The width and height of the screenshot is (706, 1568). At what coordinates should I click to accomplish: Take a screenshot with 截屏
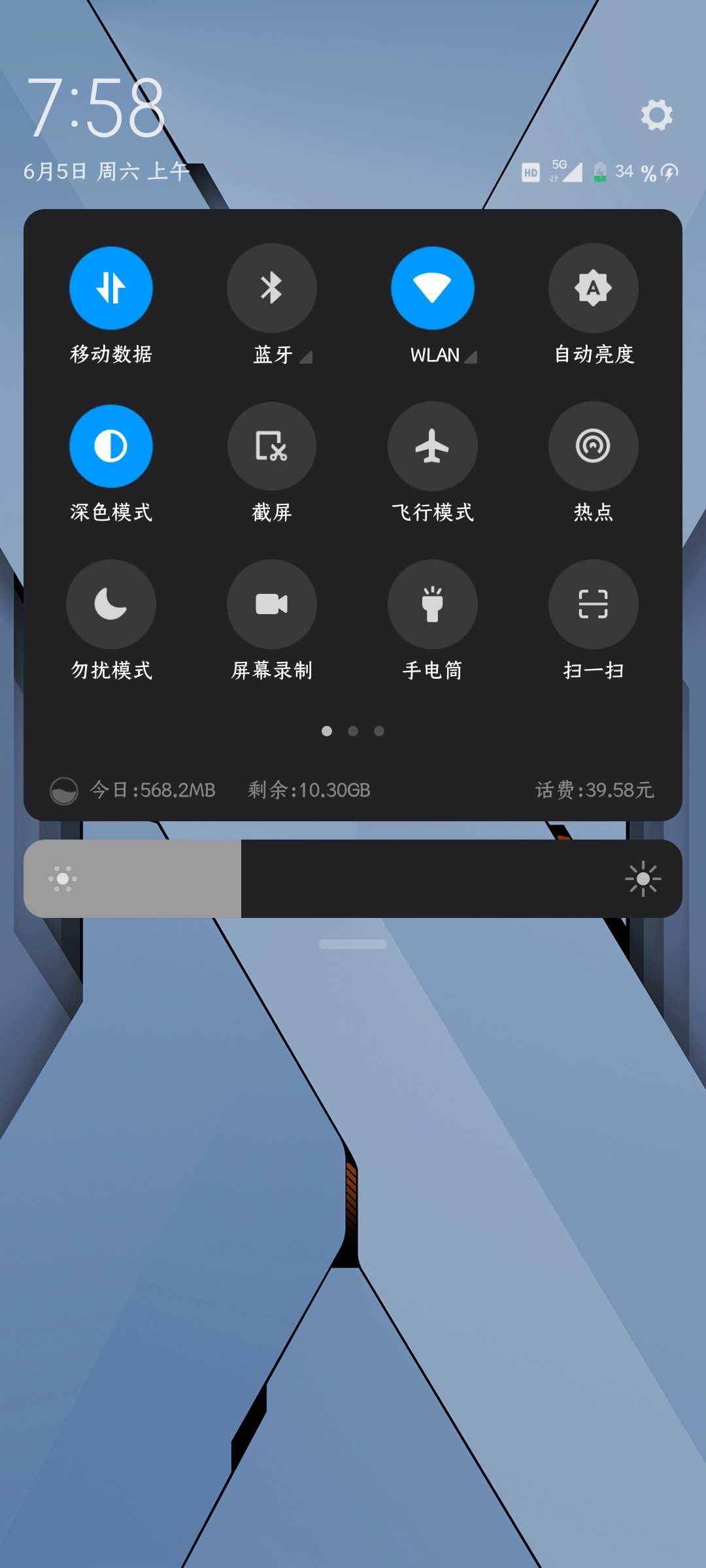272,446
